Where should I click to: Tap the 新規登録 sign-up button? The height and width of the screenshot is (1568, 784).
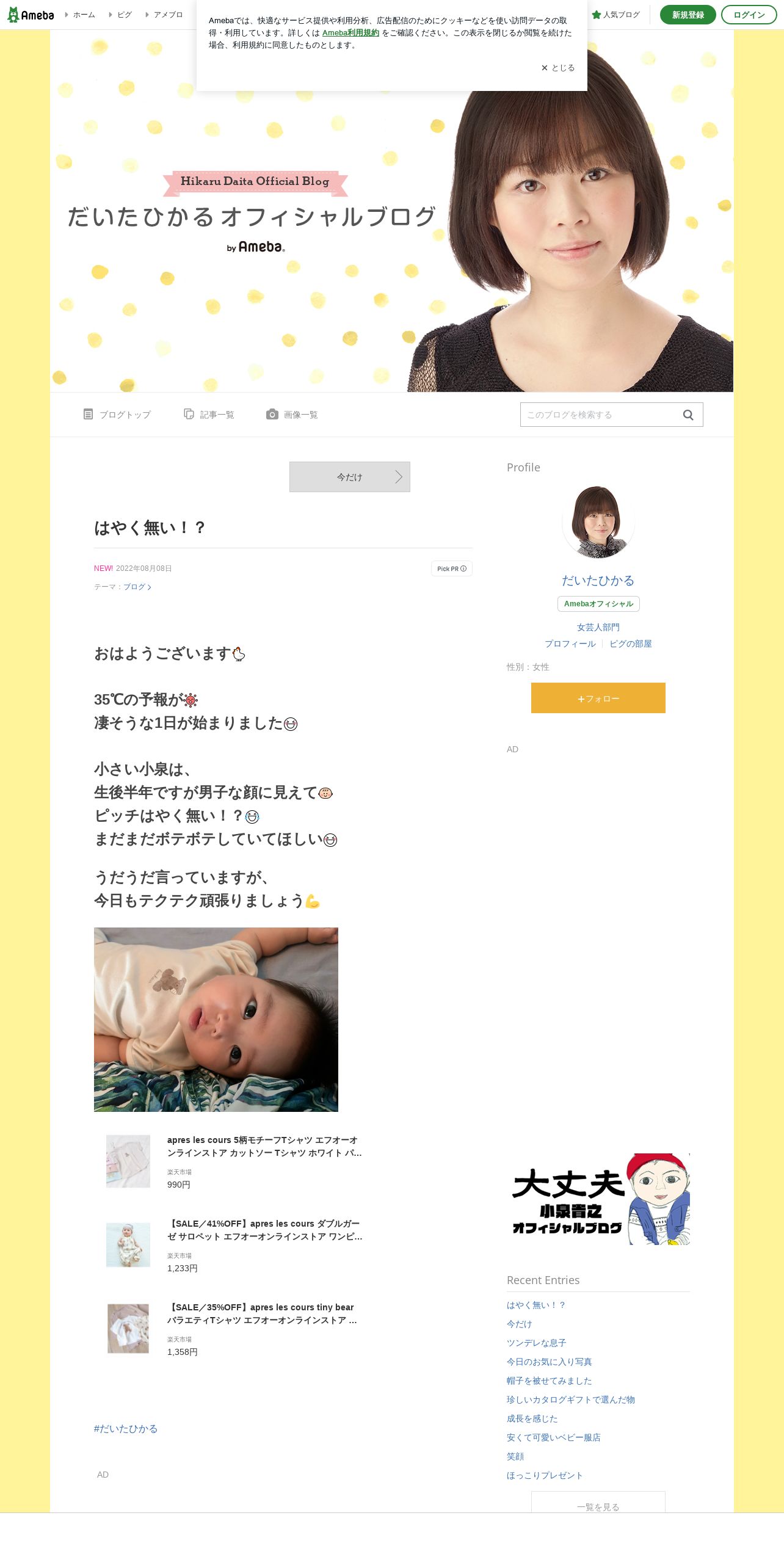coord(688,15)
